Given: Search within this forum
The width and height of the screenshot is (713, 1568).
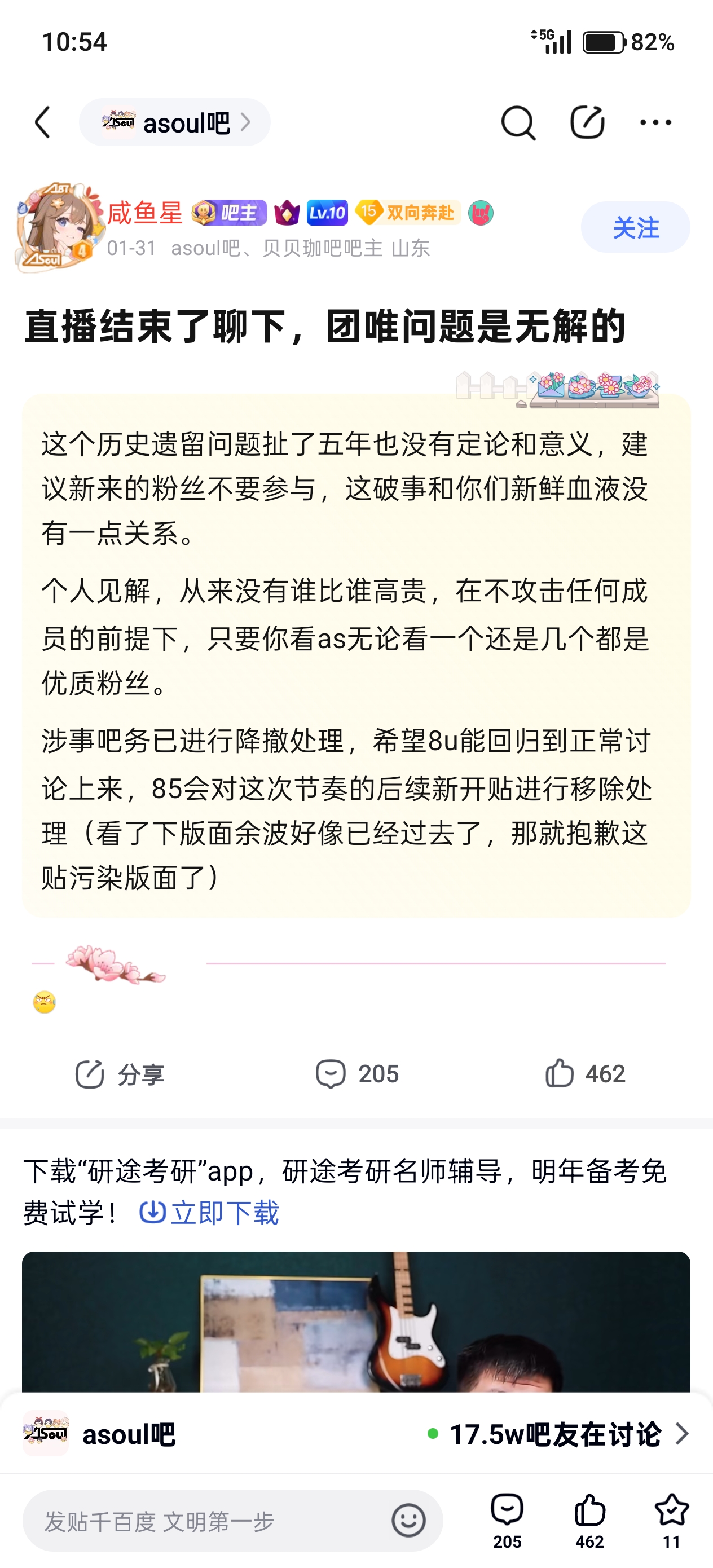Looking at the screenshot, I should (x=518, y=122).
